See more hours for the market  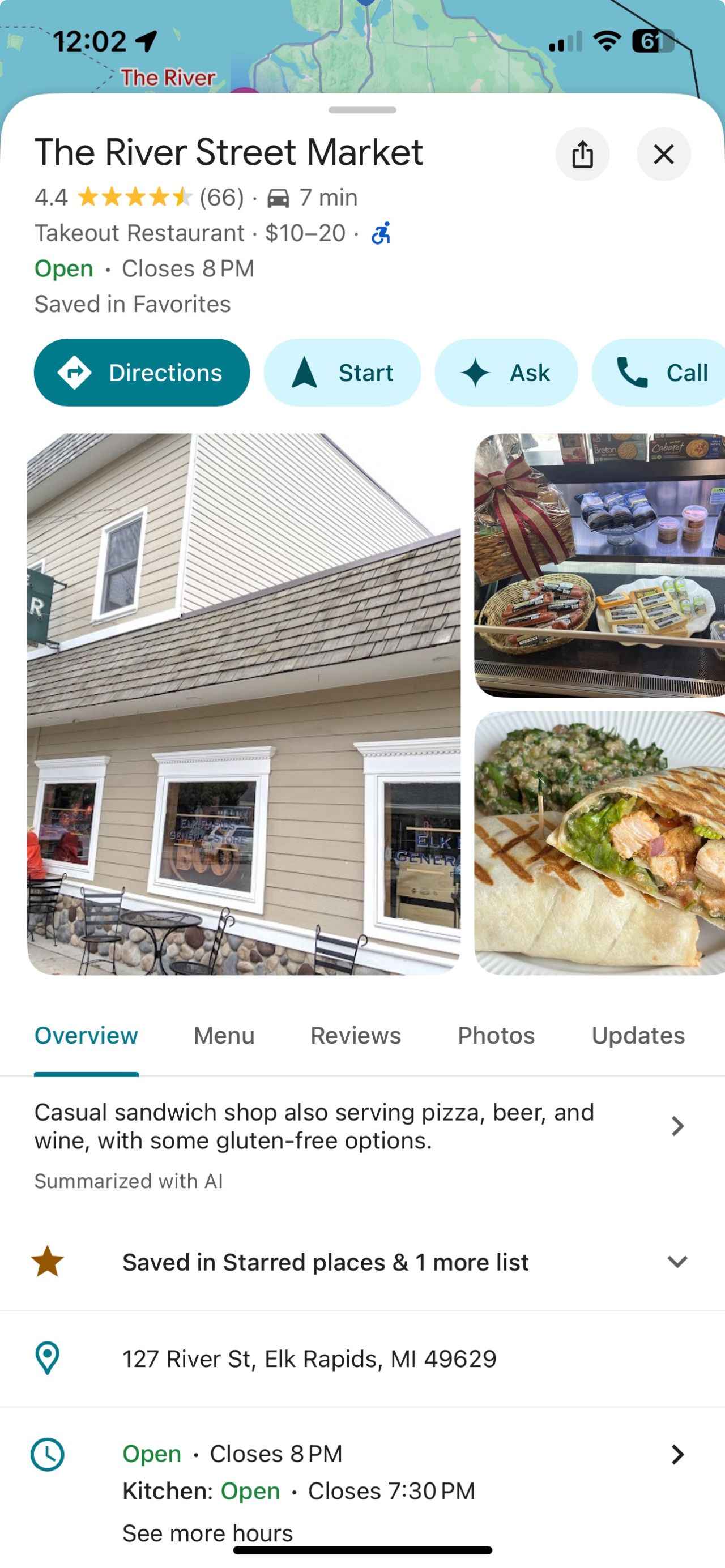(x=207, y=1532)
